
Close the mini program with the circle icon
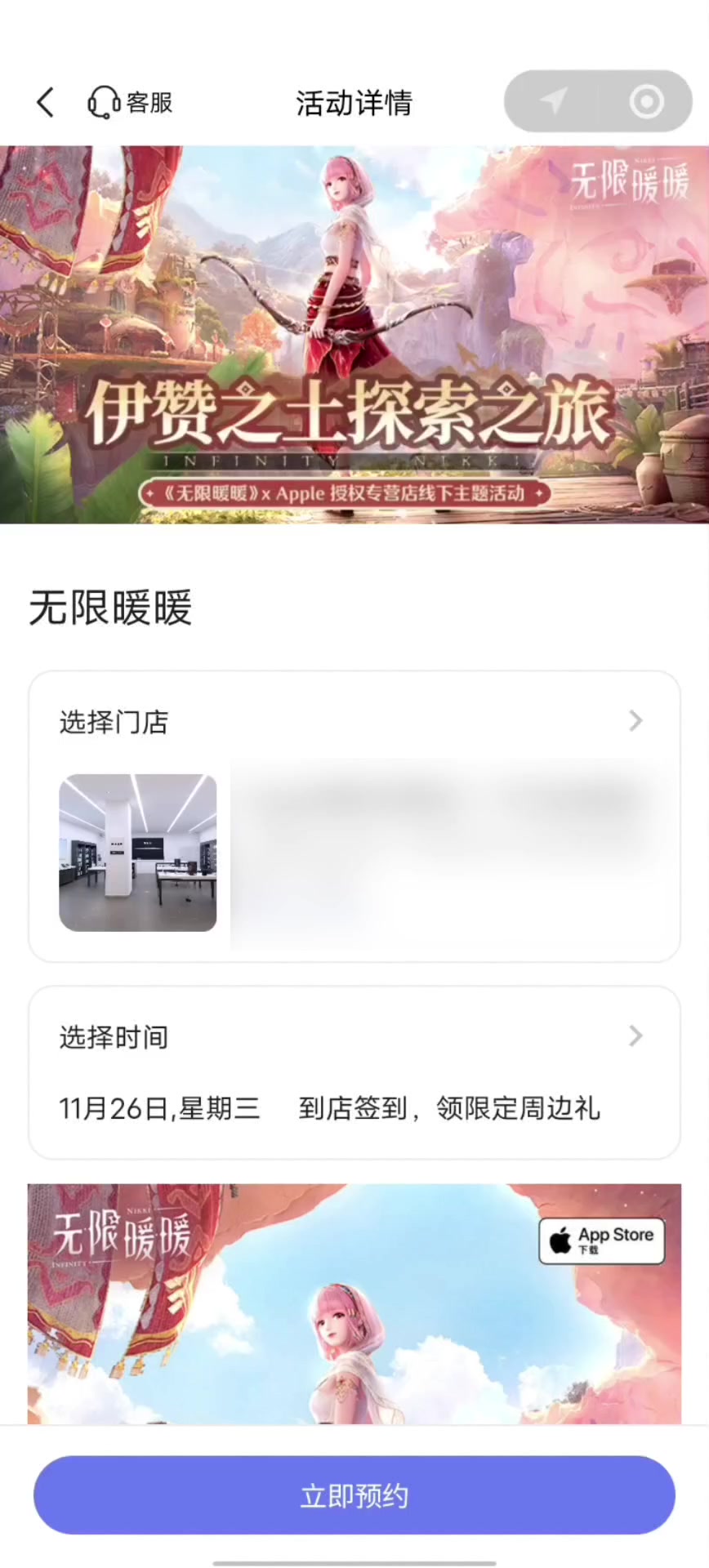[x=646, y=101]
